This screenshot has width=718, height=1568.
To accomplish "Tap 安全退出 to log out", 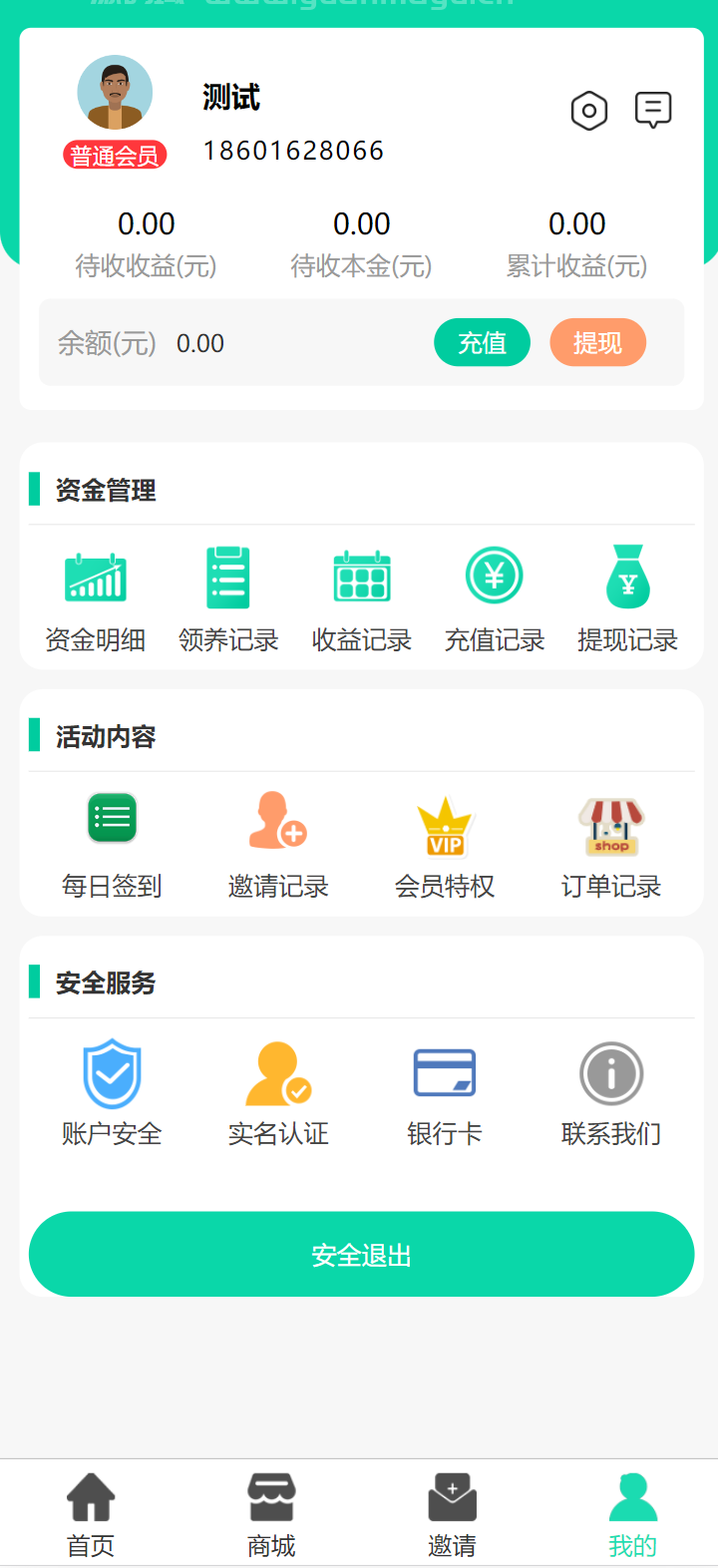I will (361, 1254).
